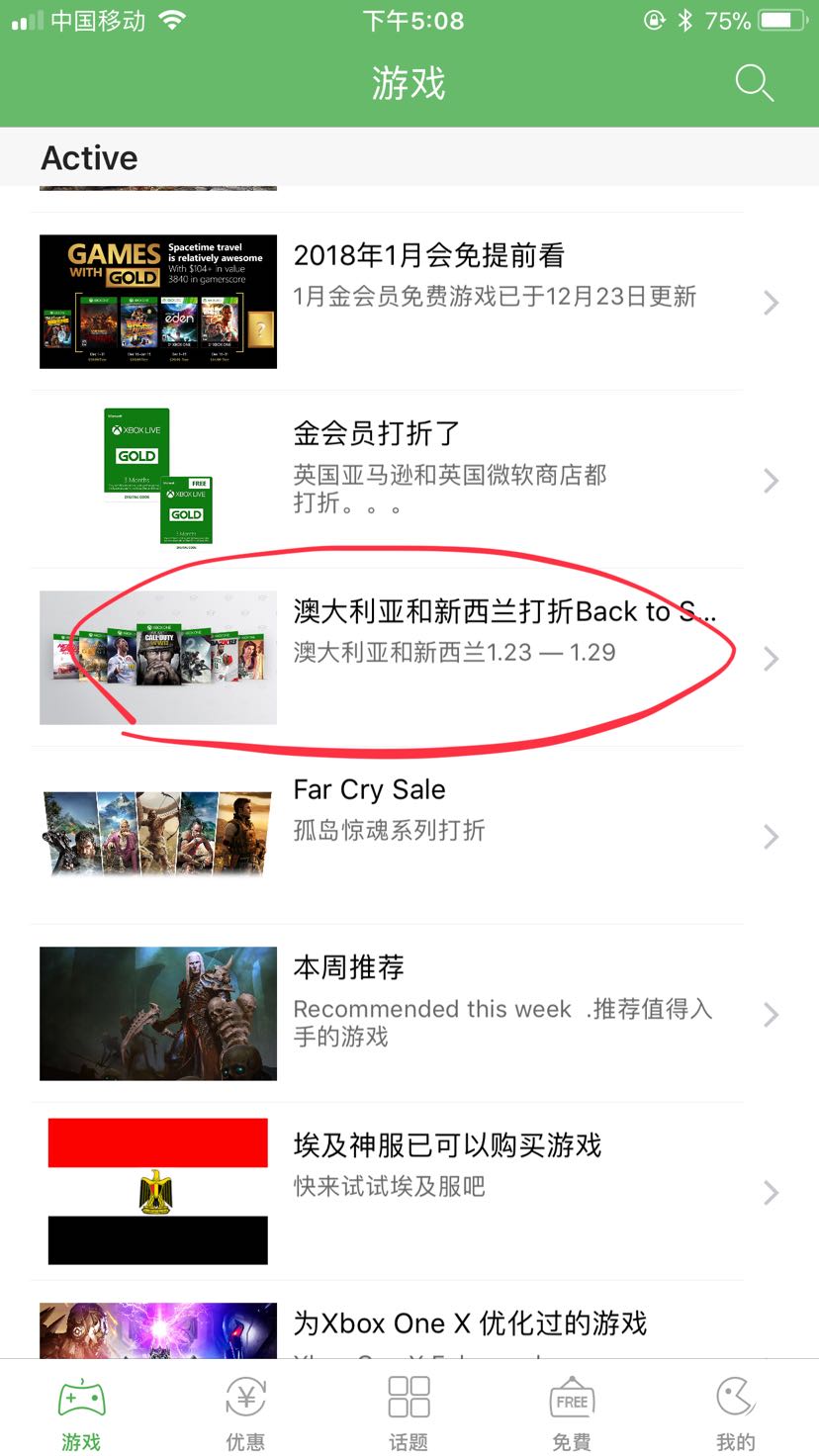Image resolution: width=819 pixels, height=1456 pixels.
Task: Open the search magnifier icon
Action: 754,84
